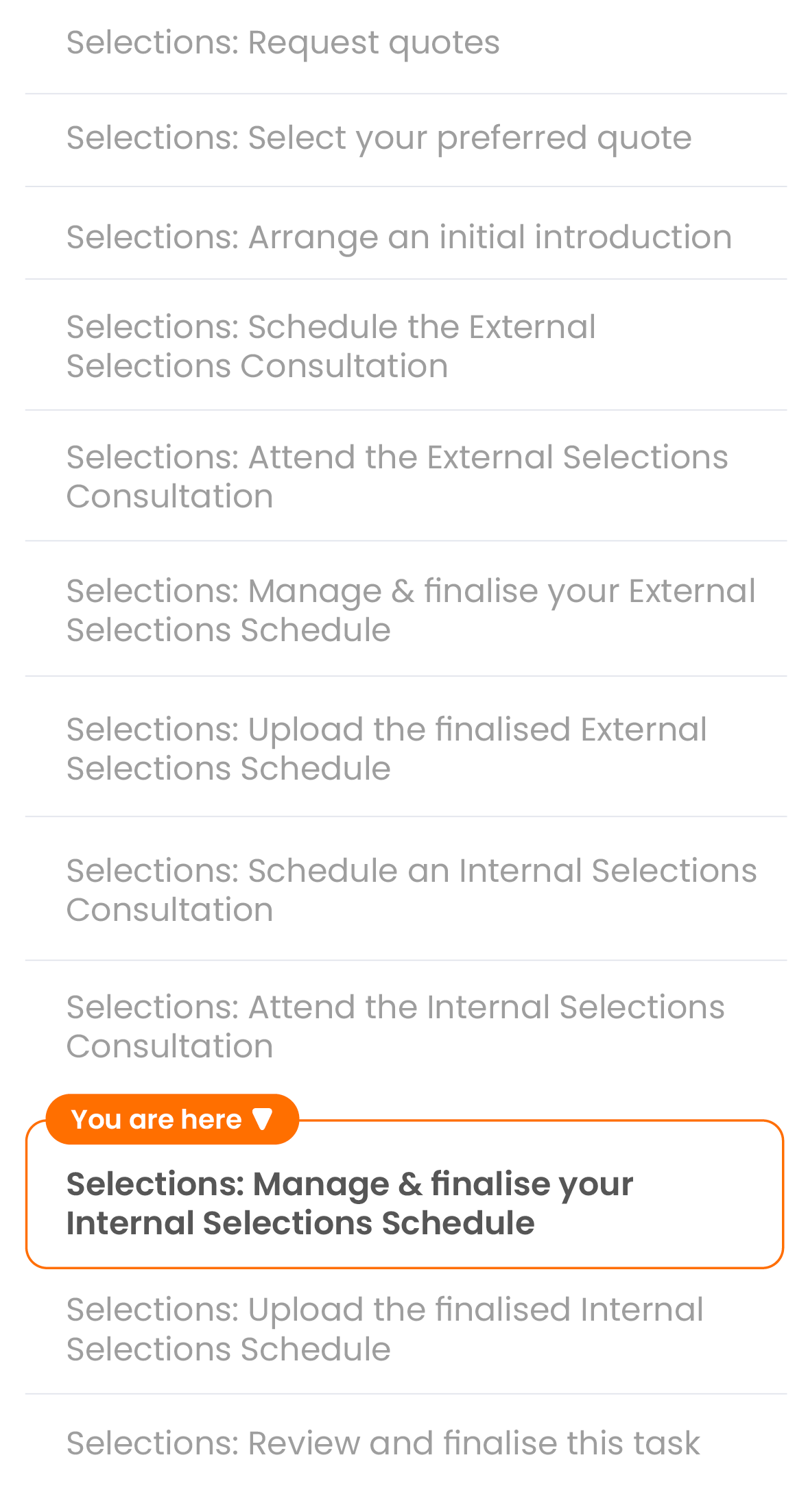Open Review and finalise this task
Viewport: 808px width, 1512px height.
(383, 1443)
